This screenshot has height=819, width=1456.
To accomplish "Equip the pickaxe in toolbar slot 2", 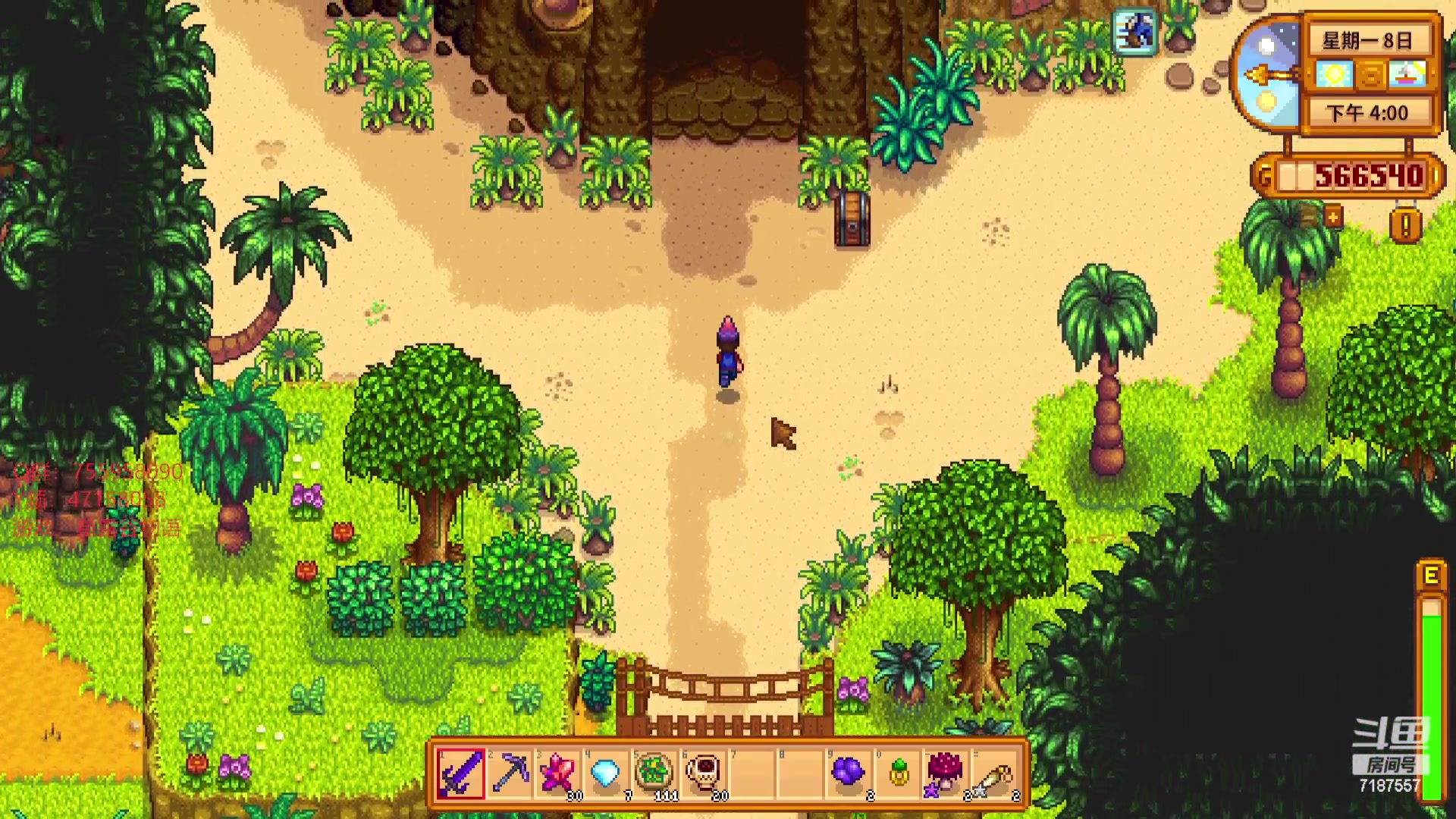I will 510,773.
